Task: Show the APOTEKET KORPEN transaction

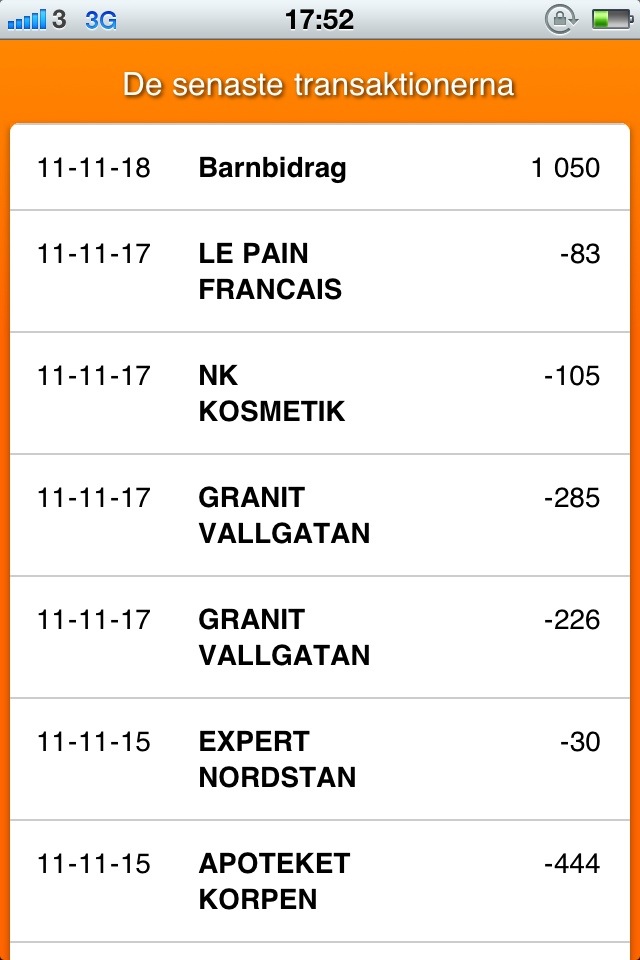Action: coord(320,881)
